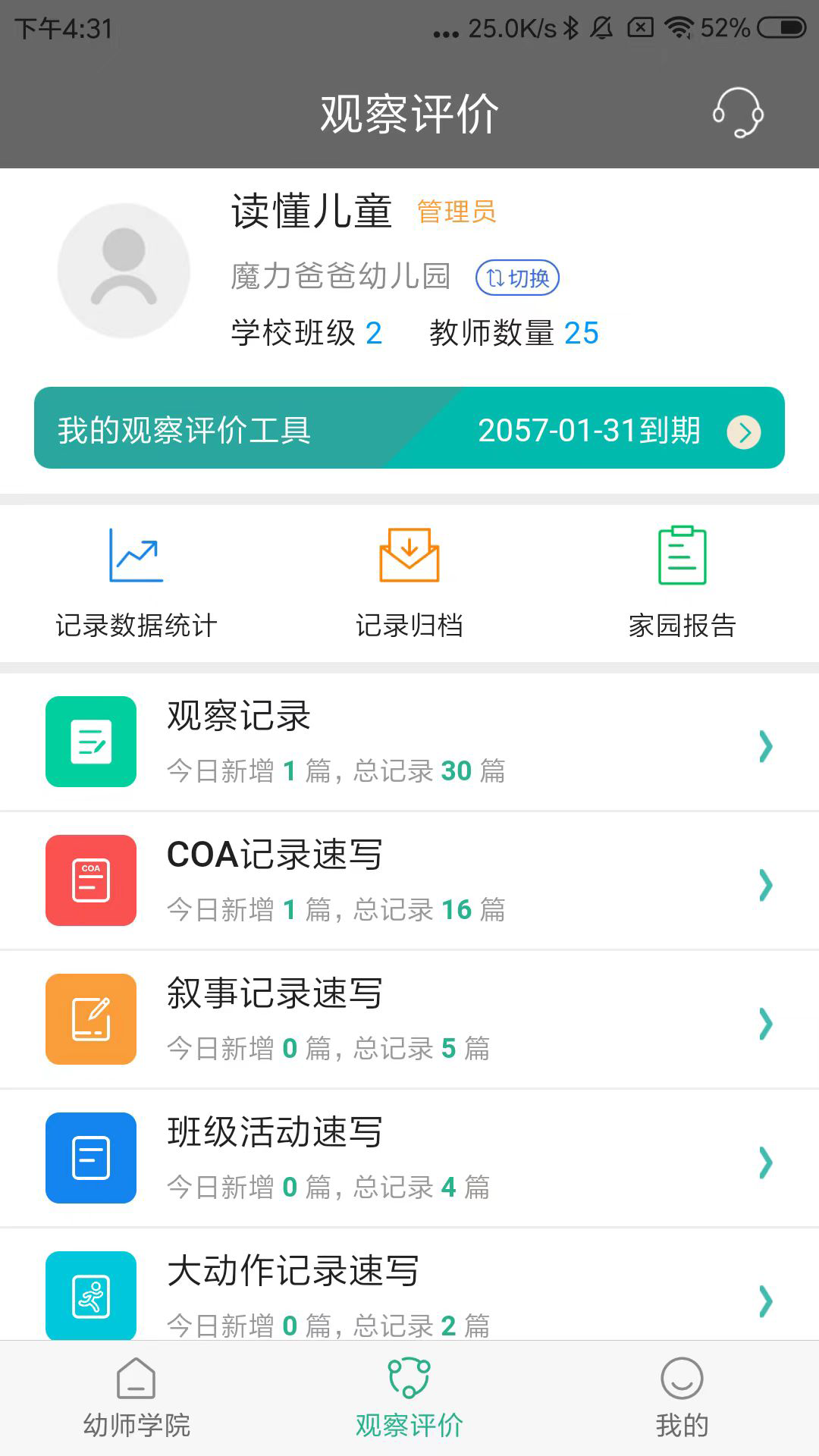Viewport: 819px width, 1456px height.
Task: Open the COA记录速写 row
Action: [409, 881]
